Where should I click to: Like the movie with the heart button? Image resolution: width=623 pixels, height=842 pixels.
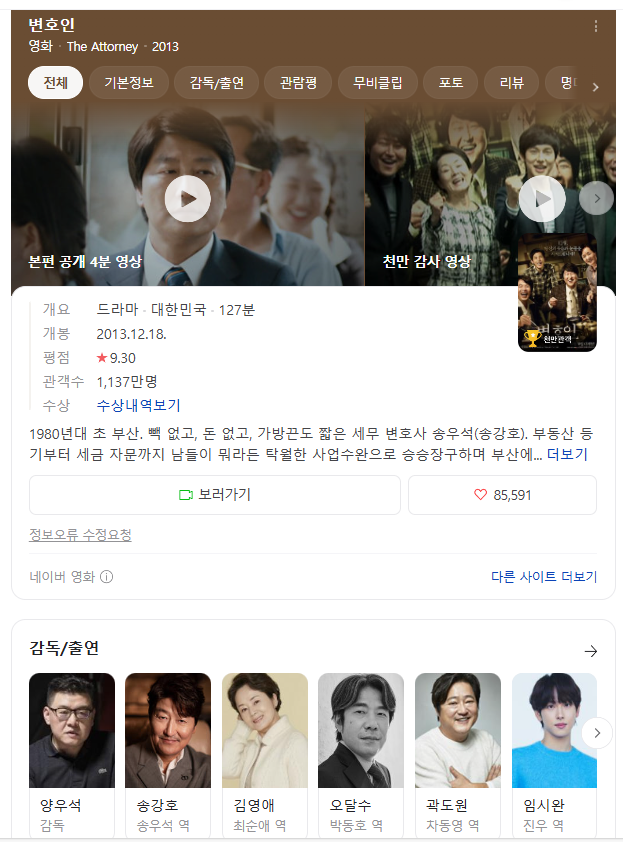point(502,495)
